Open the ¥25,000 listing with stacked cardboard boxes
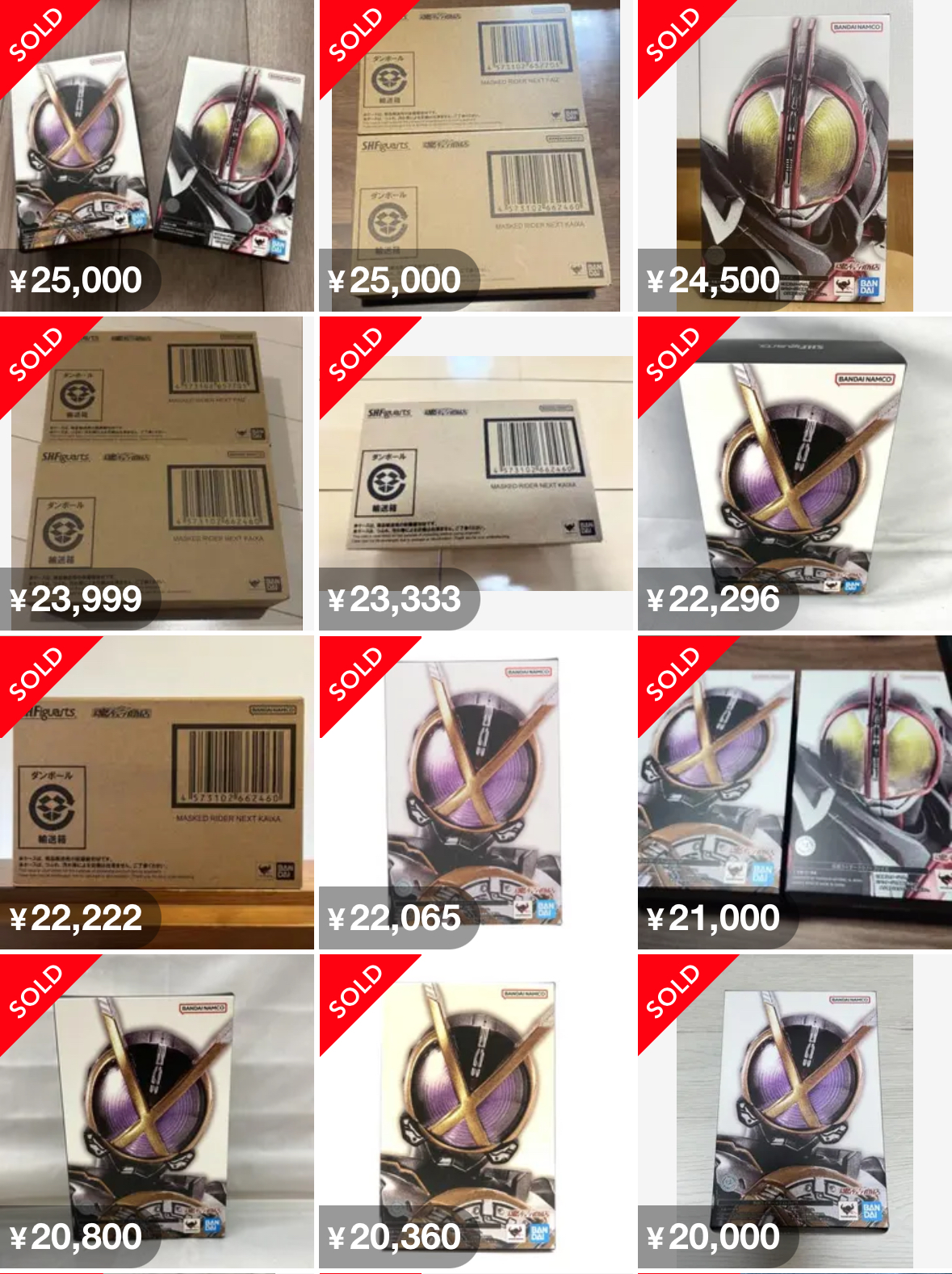 pos(475,155)
